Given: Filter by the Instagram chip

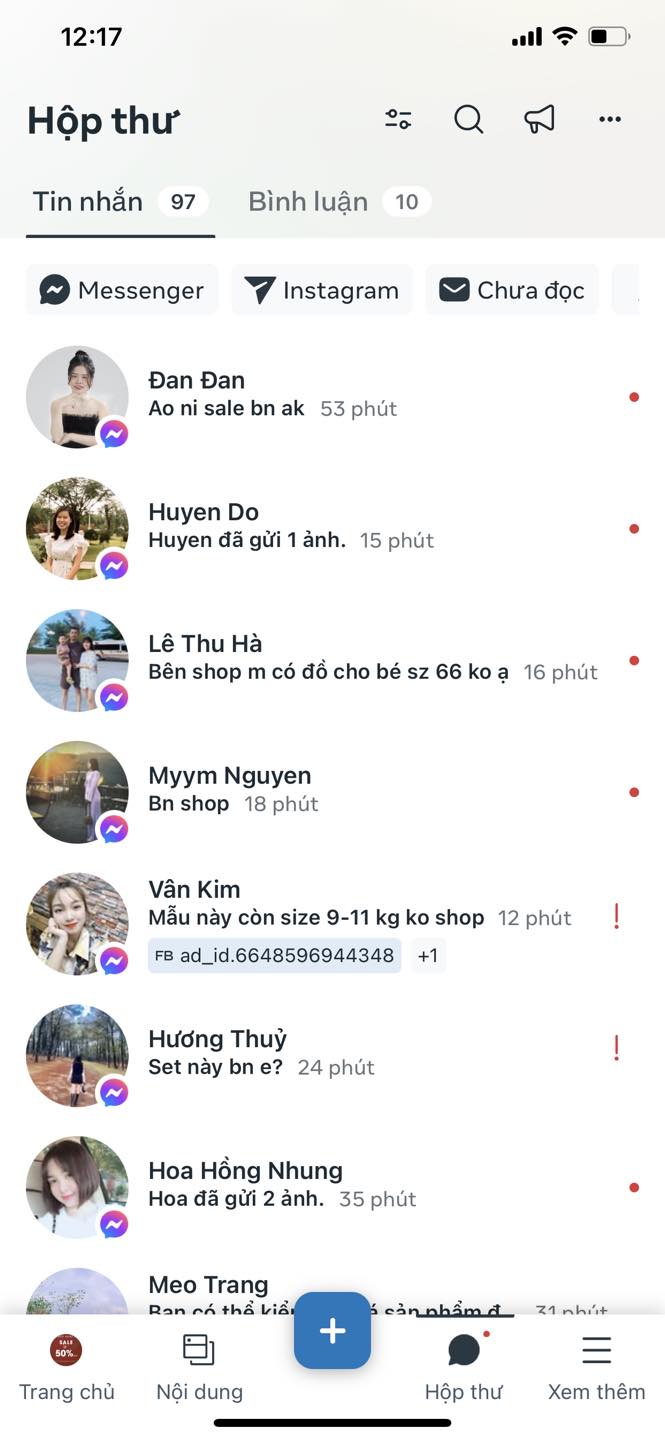Looking at the screenshot, I should click(x=322, y=290).
